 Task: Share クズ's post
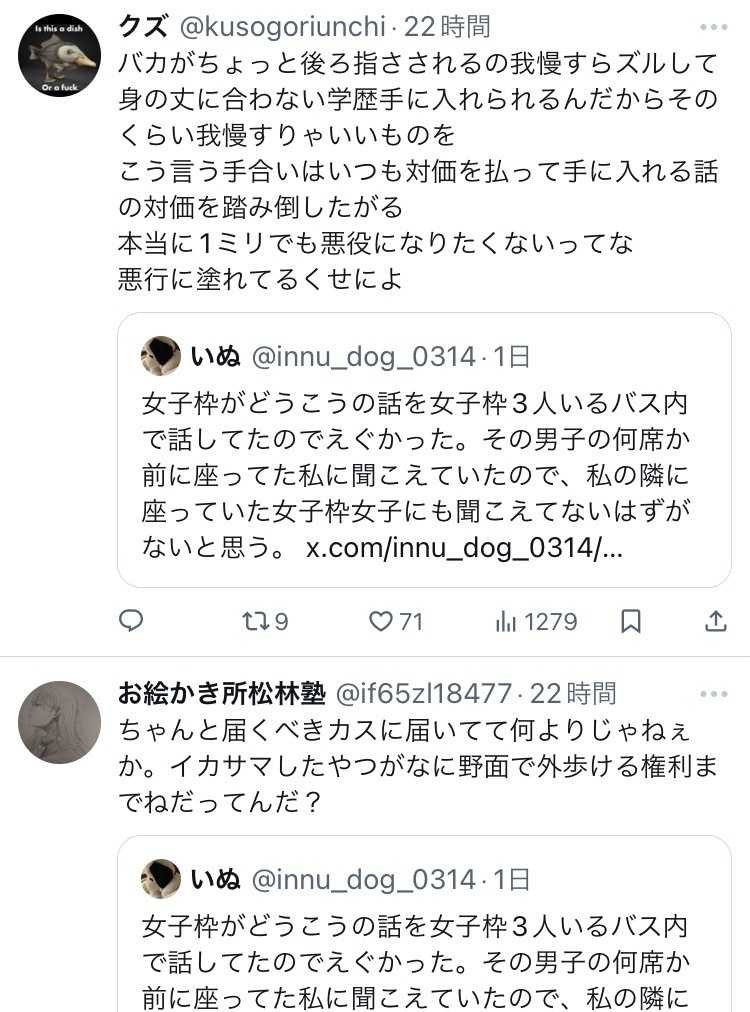click(715, 621)
